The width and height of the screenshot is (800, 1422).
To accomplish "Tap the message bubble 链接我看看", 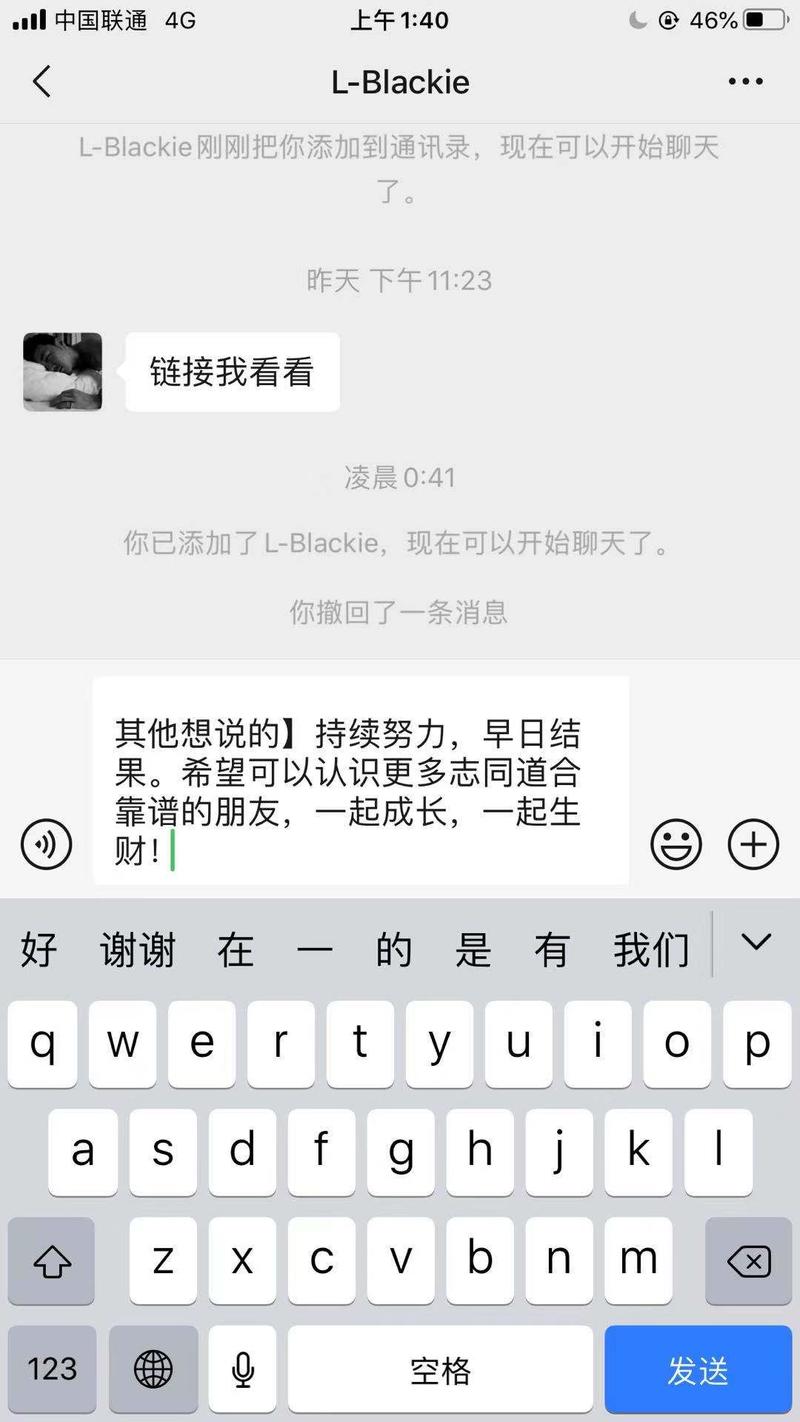I will (231, 371).
